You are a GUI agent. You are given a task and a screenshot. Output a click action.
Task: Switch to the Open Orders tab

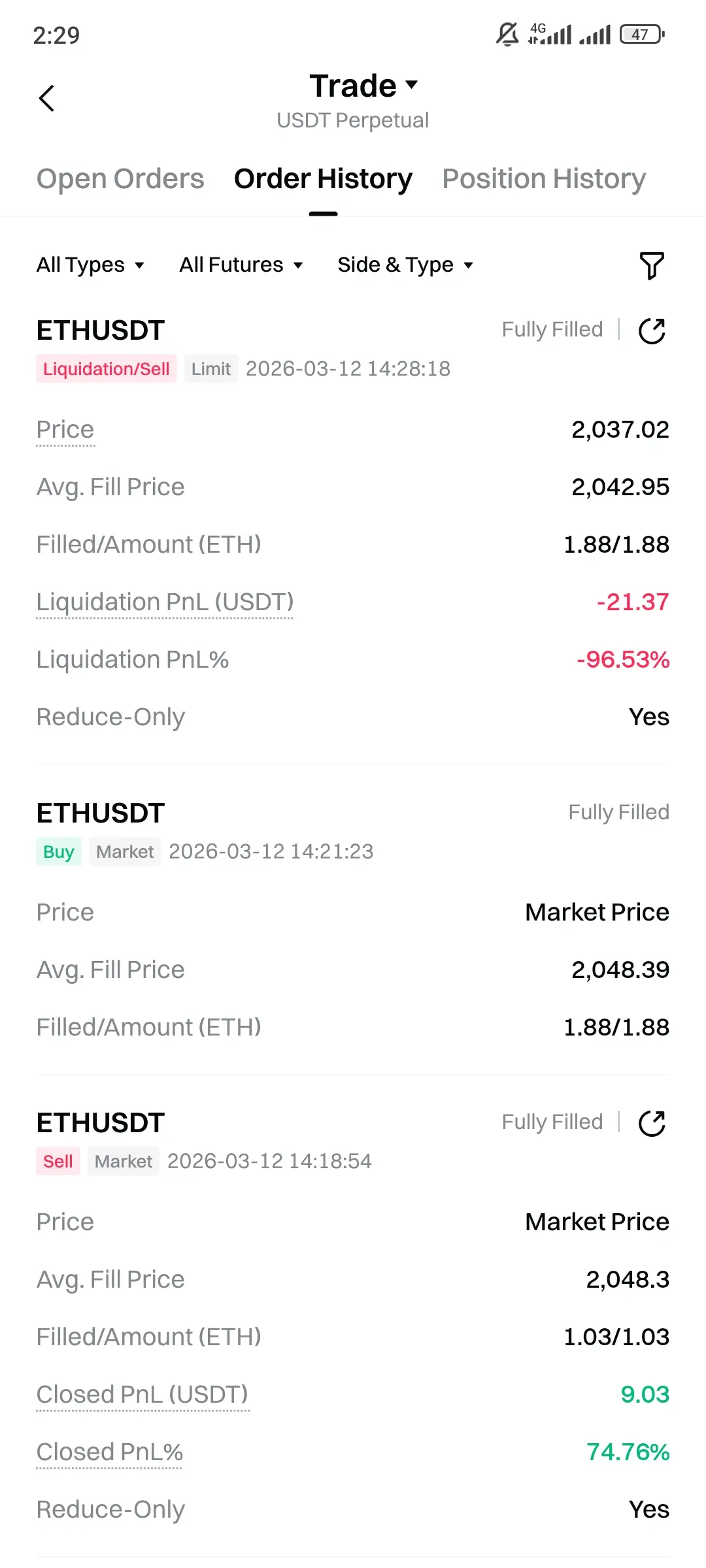coord(120,179)
